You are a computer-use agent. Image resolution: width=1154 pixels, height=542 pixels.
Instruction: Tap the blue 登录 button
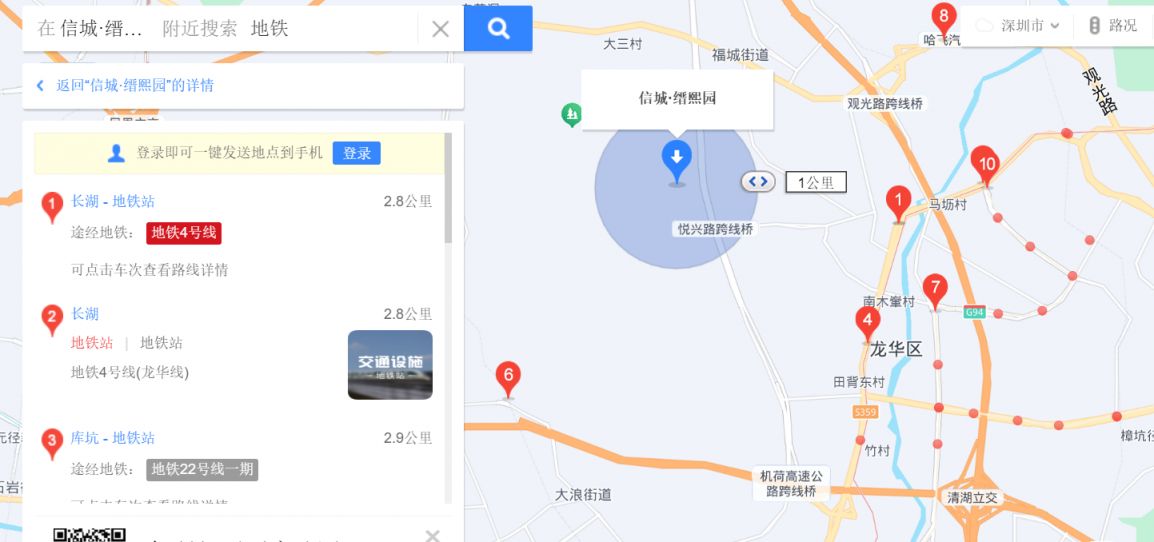[x=356, y=153]
